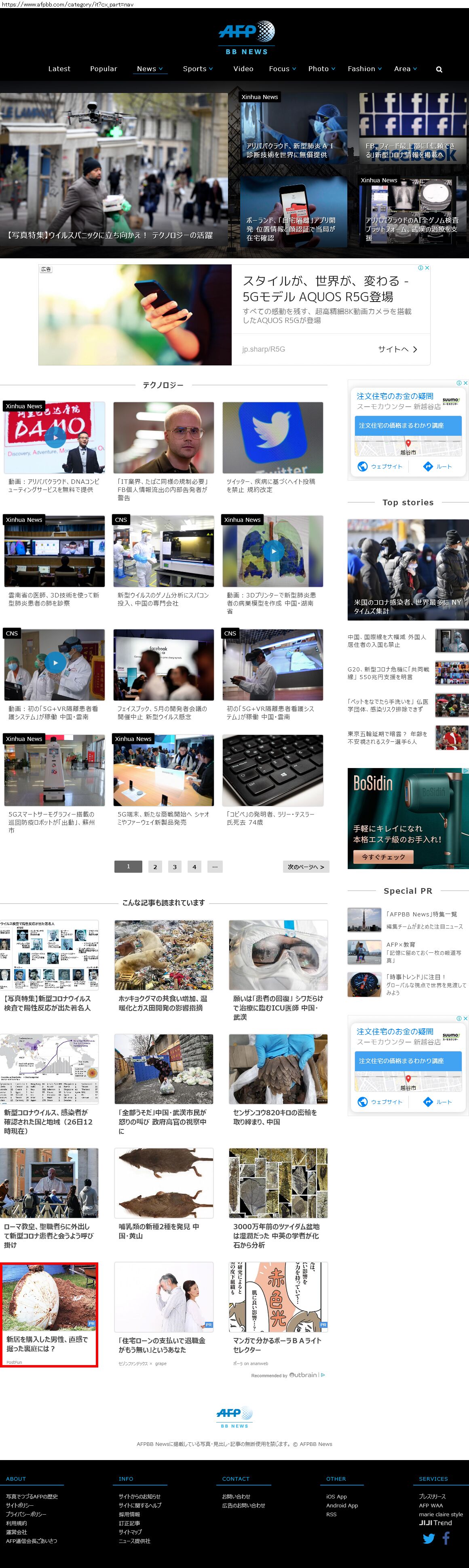The height and width of the screenshot is (1568, 469).
Task: Go to the Video section
Action: click(x=243, y=69)
